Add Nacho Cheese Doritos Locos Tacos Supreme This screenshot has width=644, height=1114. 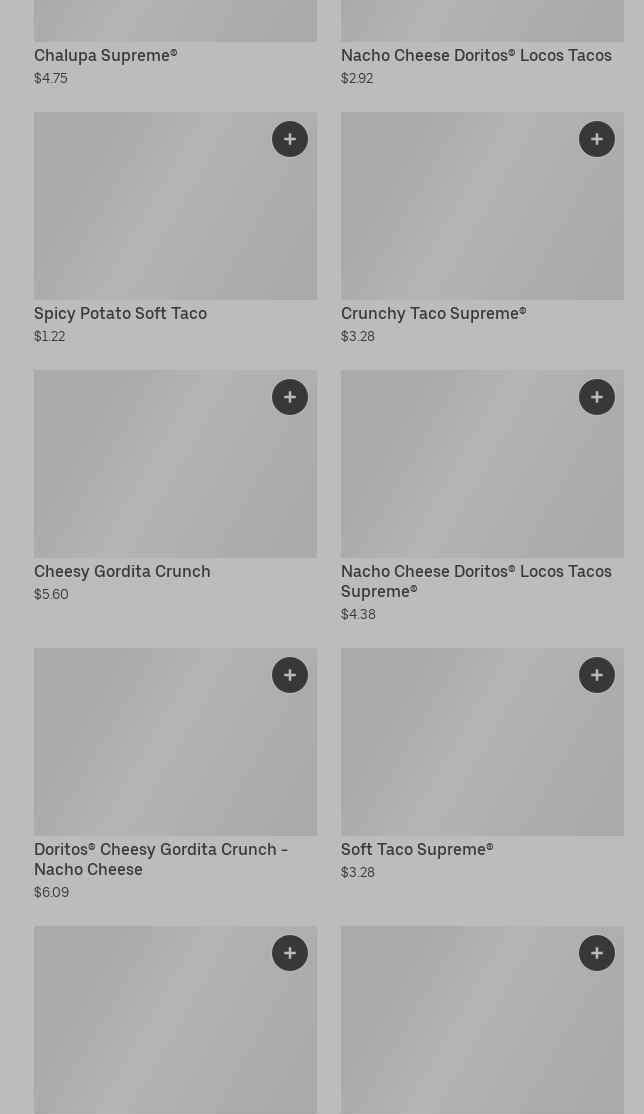coord(597,397)
